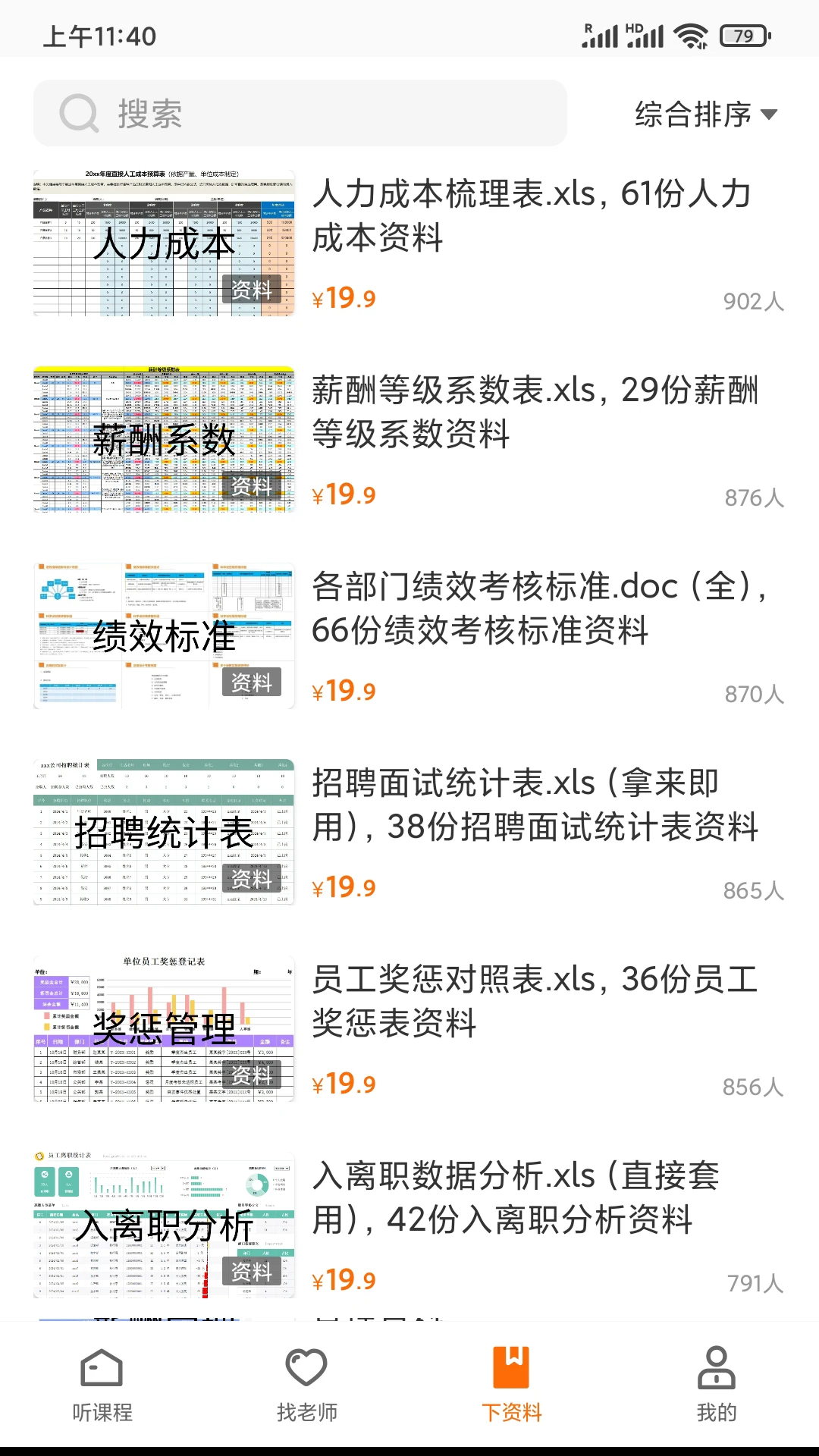Click the search magnifier icon
The height and width of the screenshot is (1456, 819).
[x=80, y=112]
